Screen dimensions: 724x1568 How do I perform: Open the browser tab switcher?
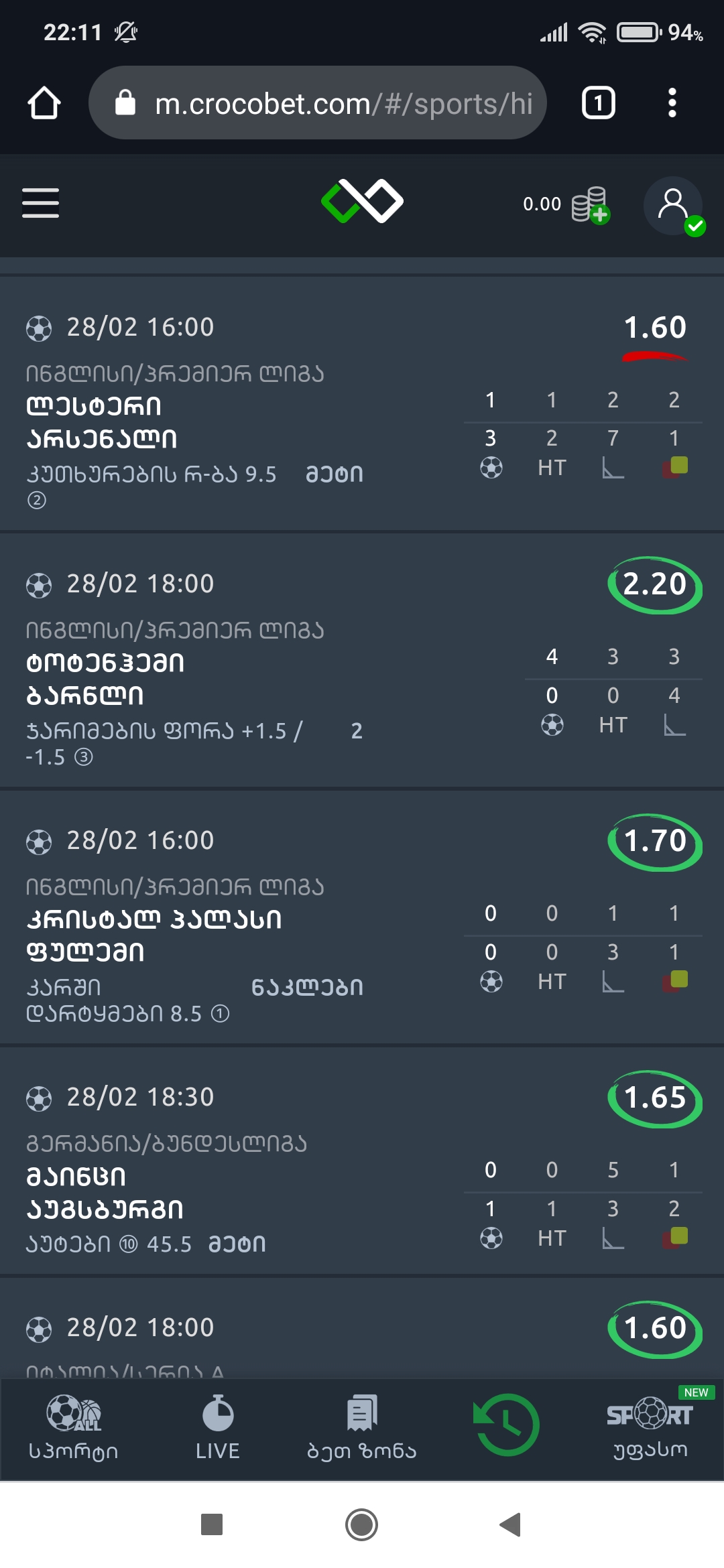(x=598, y=103)
